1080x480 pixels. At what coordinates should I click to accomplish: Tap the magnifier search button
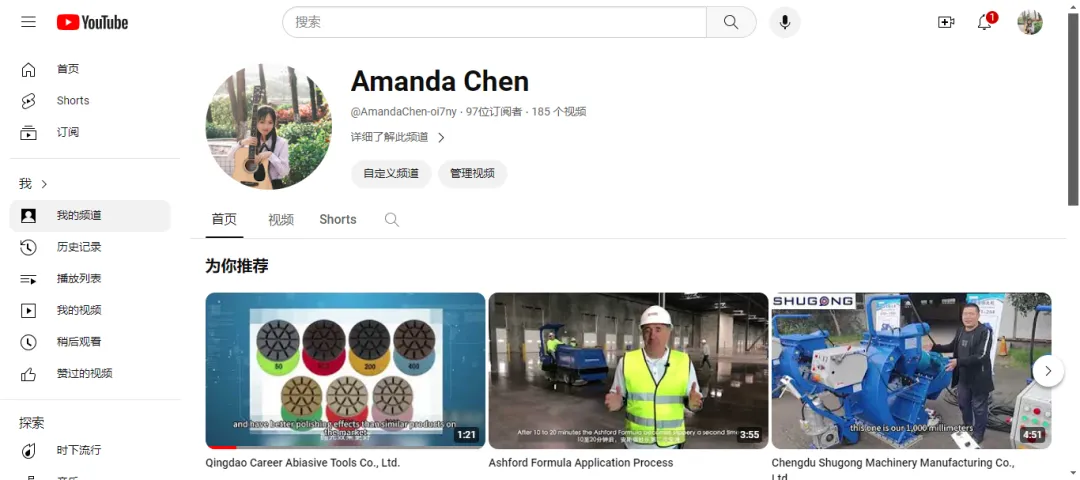pos(731,22)
